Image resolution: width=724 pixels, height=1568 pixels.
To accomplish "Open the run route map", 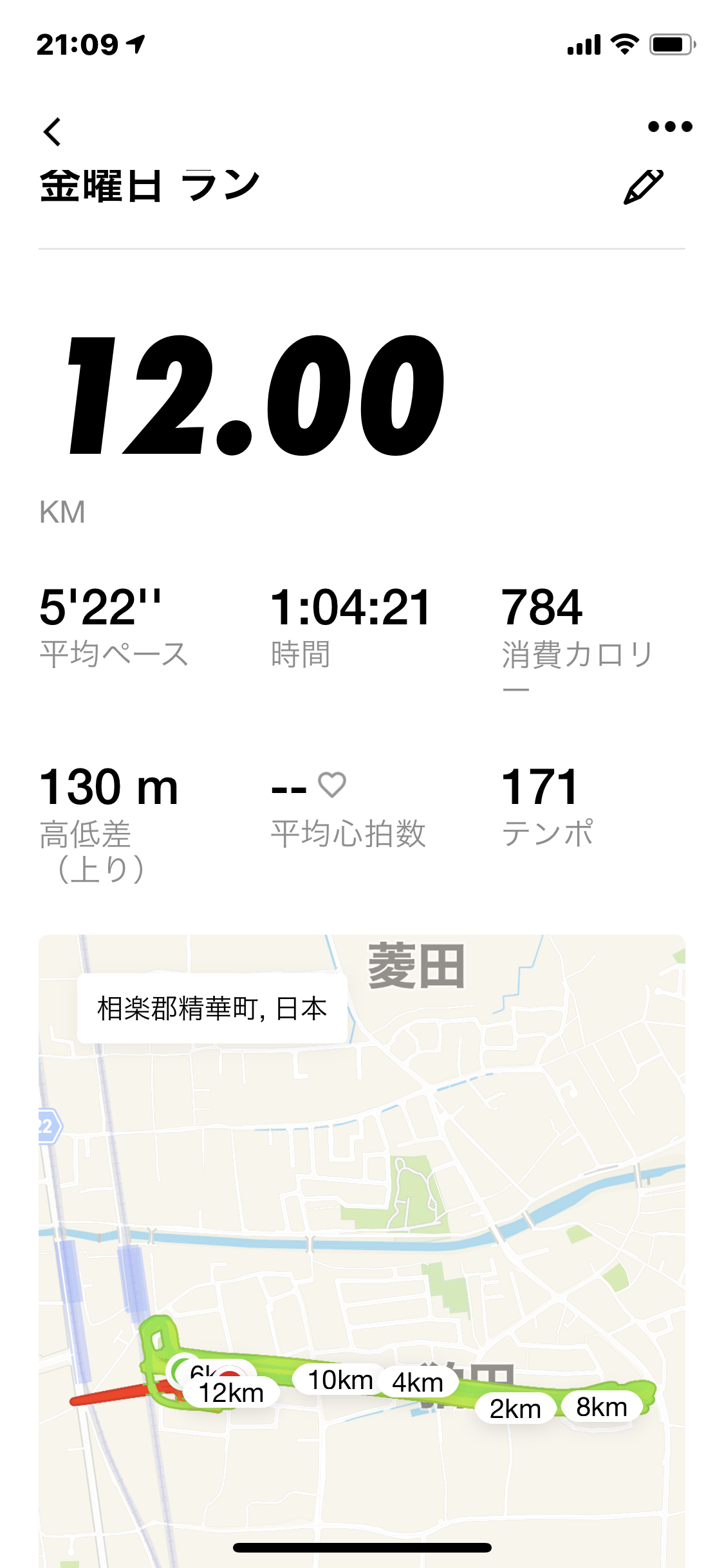I will [x=362, y=1251].
